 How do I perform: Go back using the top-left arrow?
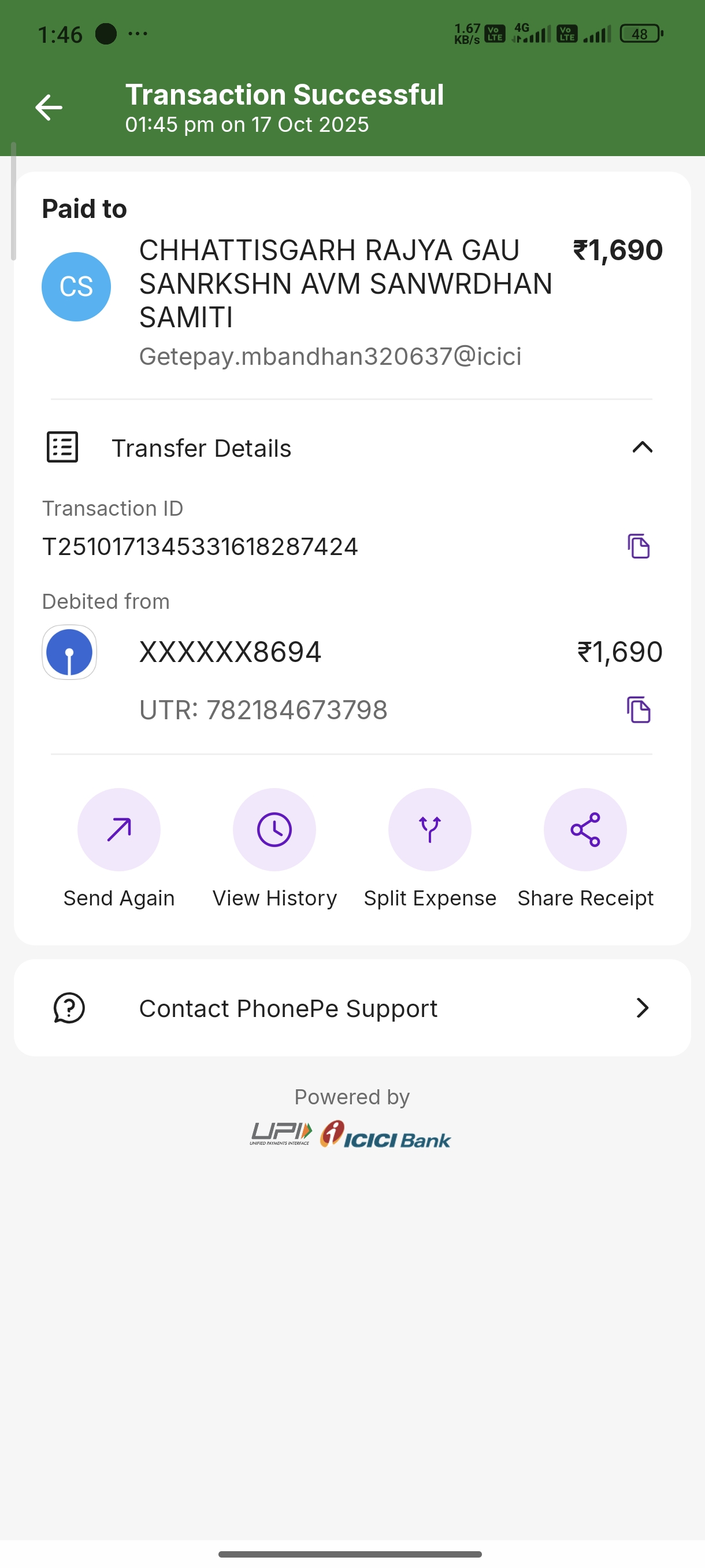(x=49, y=108)
